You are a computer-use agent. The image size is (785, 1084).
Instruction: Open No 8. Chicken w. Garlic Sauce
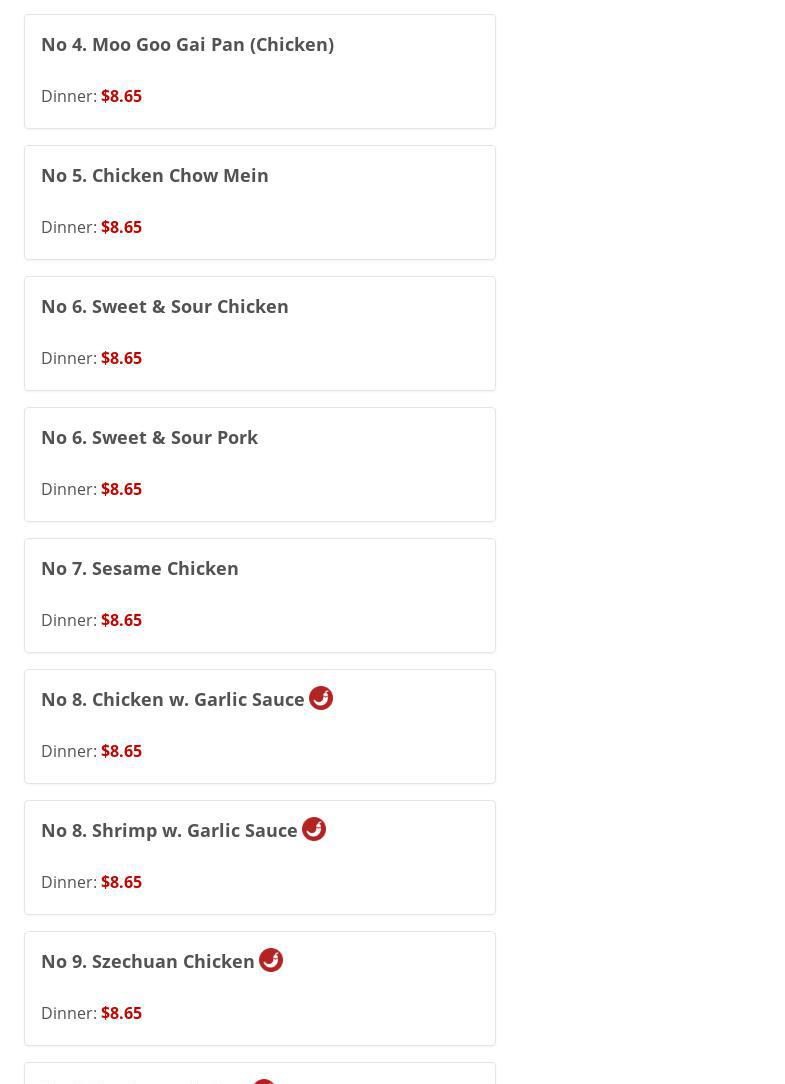(173, 700)
